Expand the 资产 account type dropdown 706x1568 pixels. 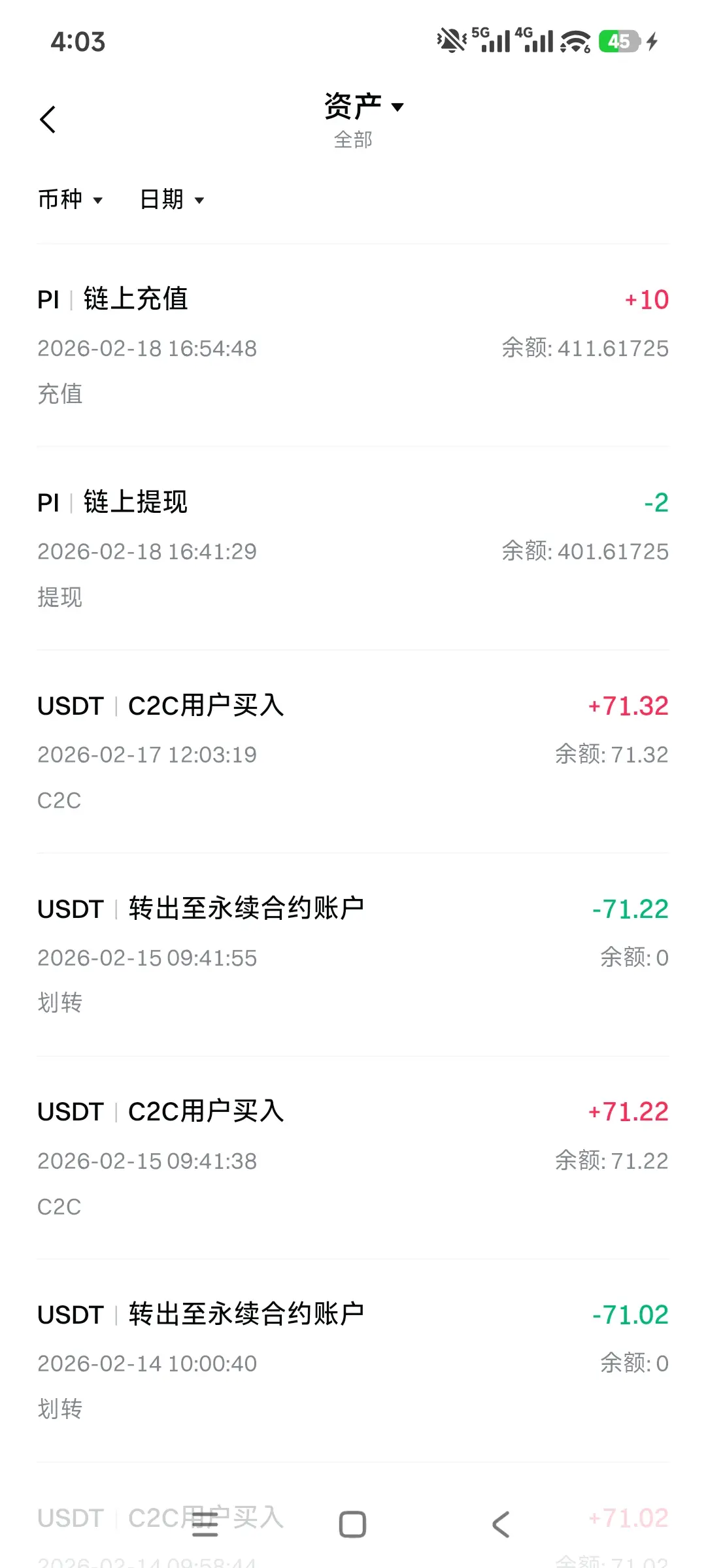click(x=363, y=106)
